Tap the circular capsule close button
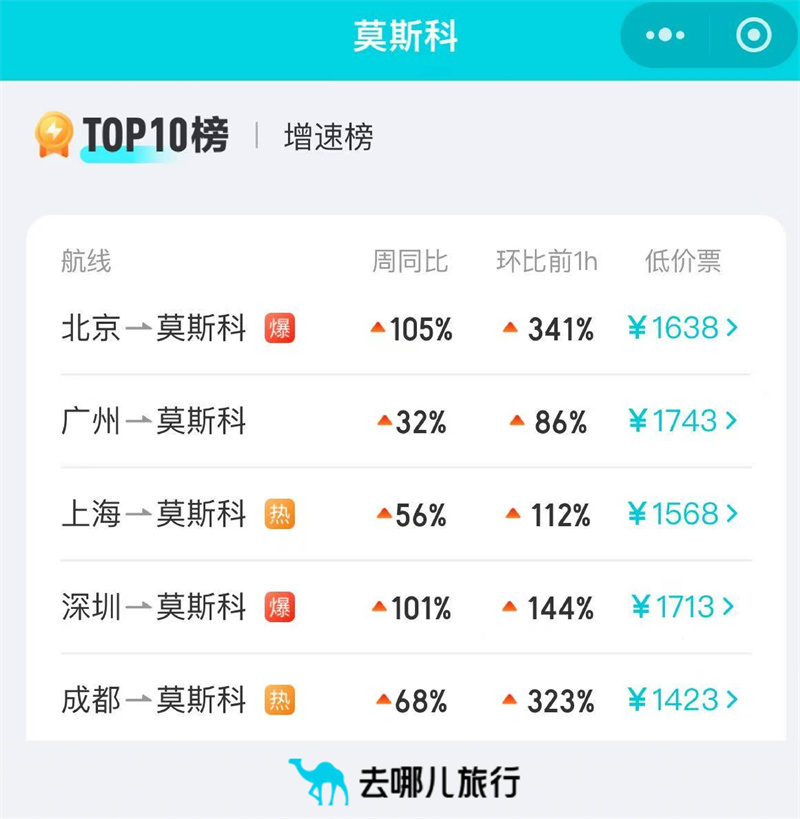 [x=750, y=33]
